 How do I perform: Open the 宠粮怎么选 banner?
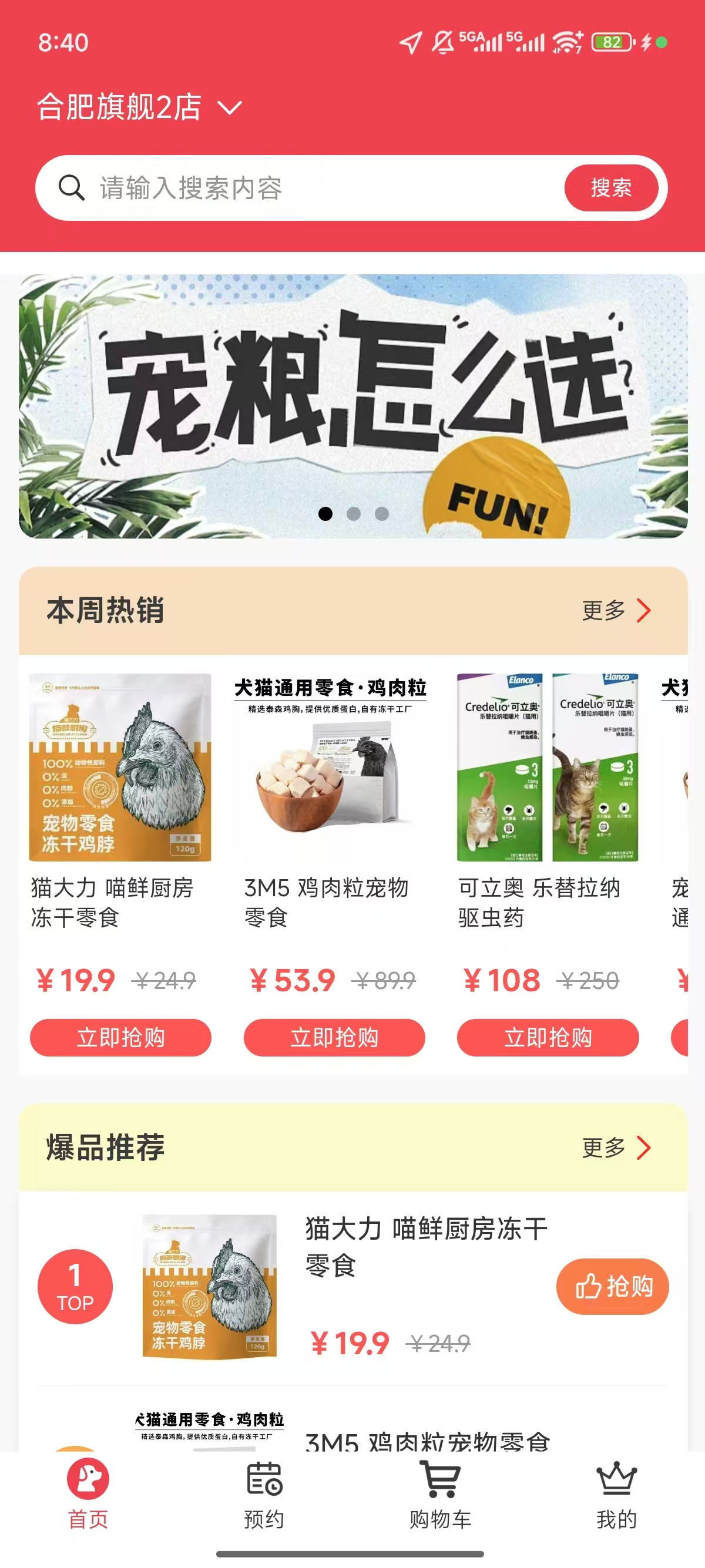coord(353,406)
